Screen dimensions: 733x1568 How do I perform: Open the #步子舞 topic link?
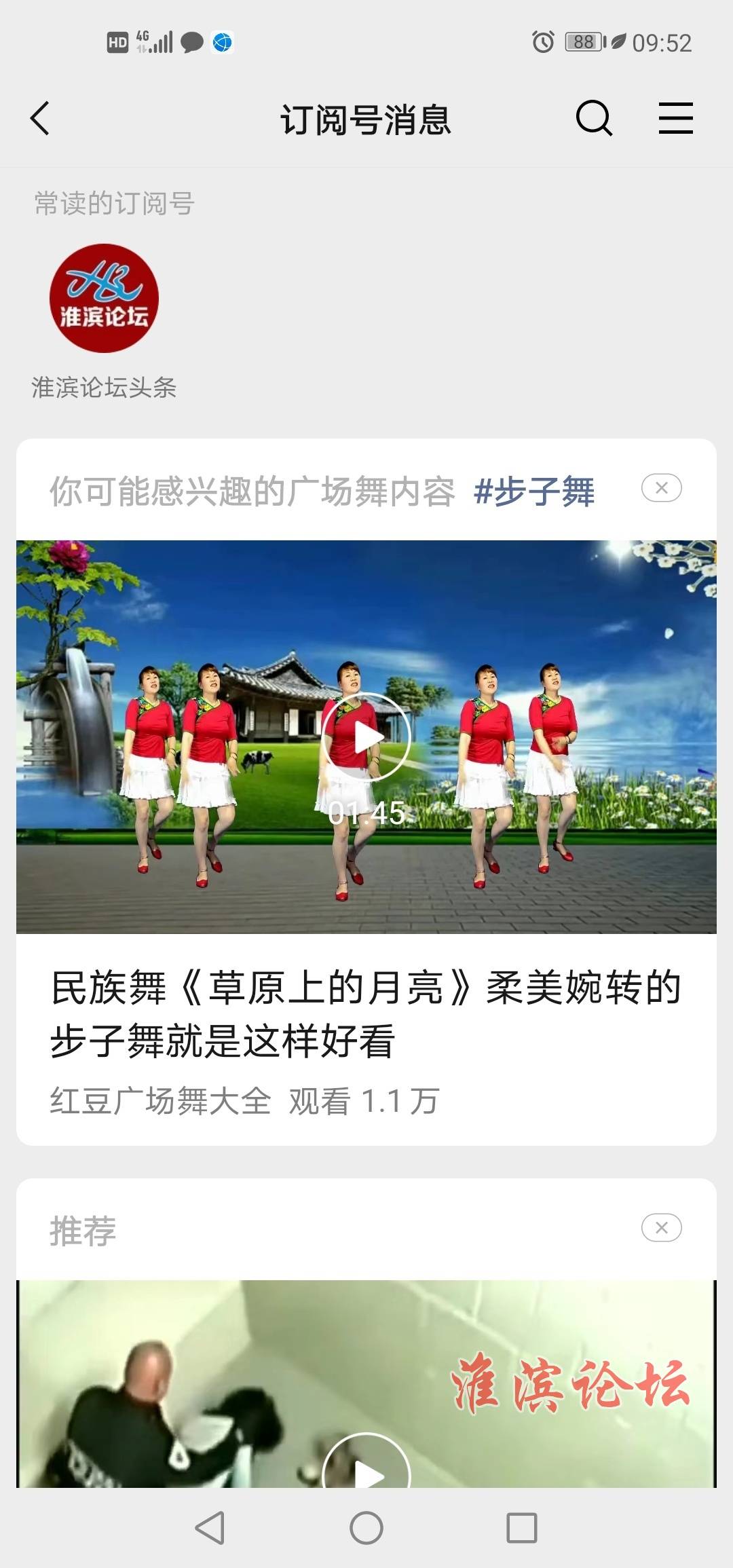[x=534, y=491]
